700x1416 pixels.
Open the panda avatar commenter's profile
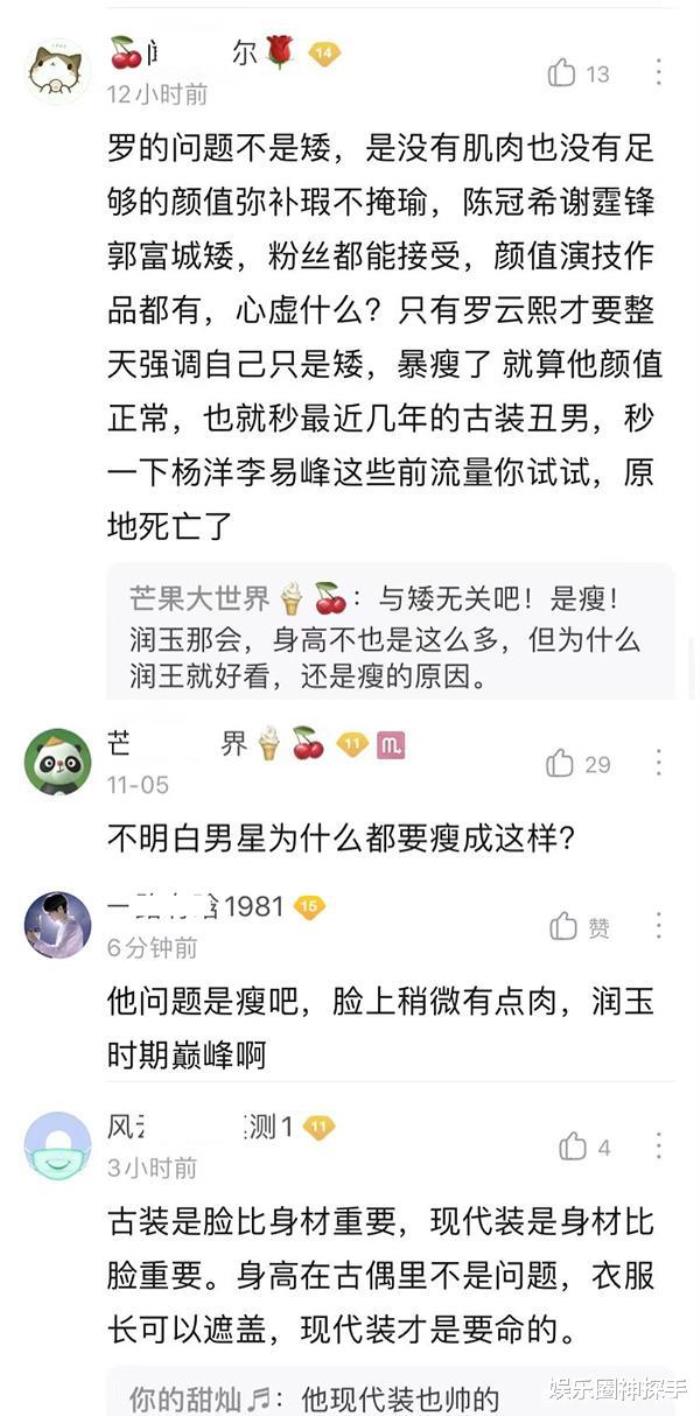click(57, 762)
